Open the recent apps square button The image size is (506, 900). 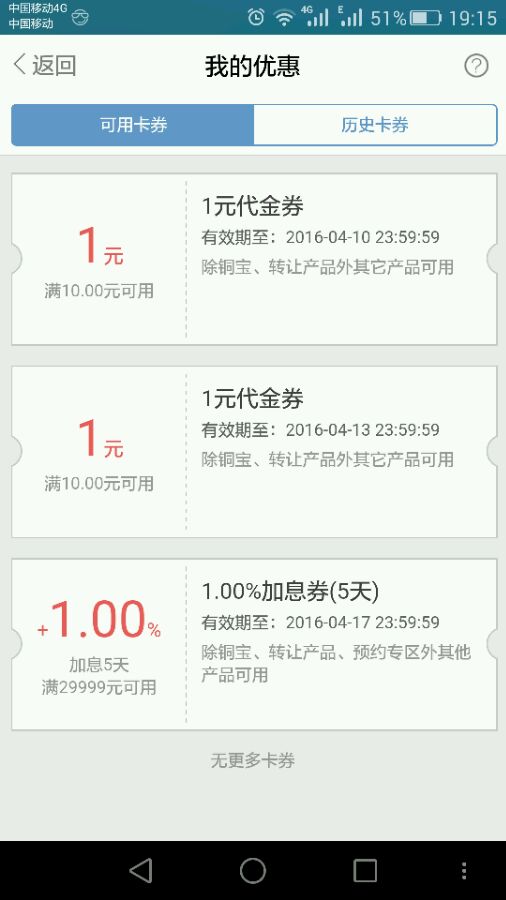coord(365,870)
